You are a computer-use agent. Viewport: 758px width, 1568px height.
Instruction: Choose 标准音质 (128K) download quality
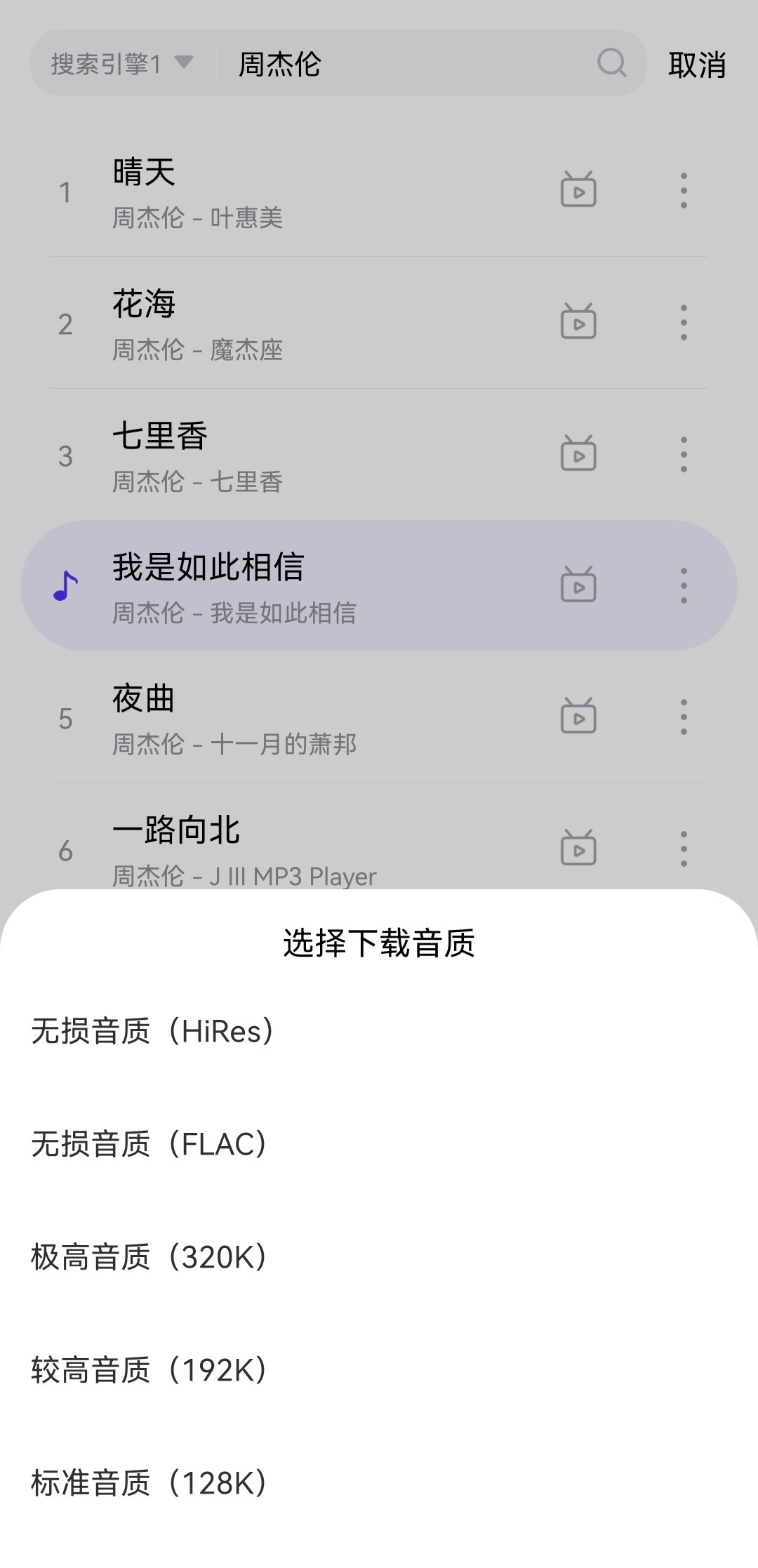click(149, 1483)
